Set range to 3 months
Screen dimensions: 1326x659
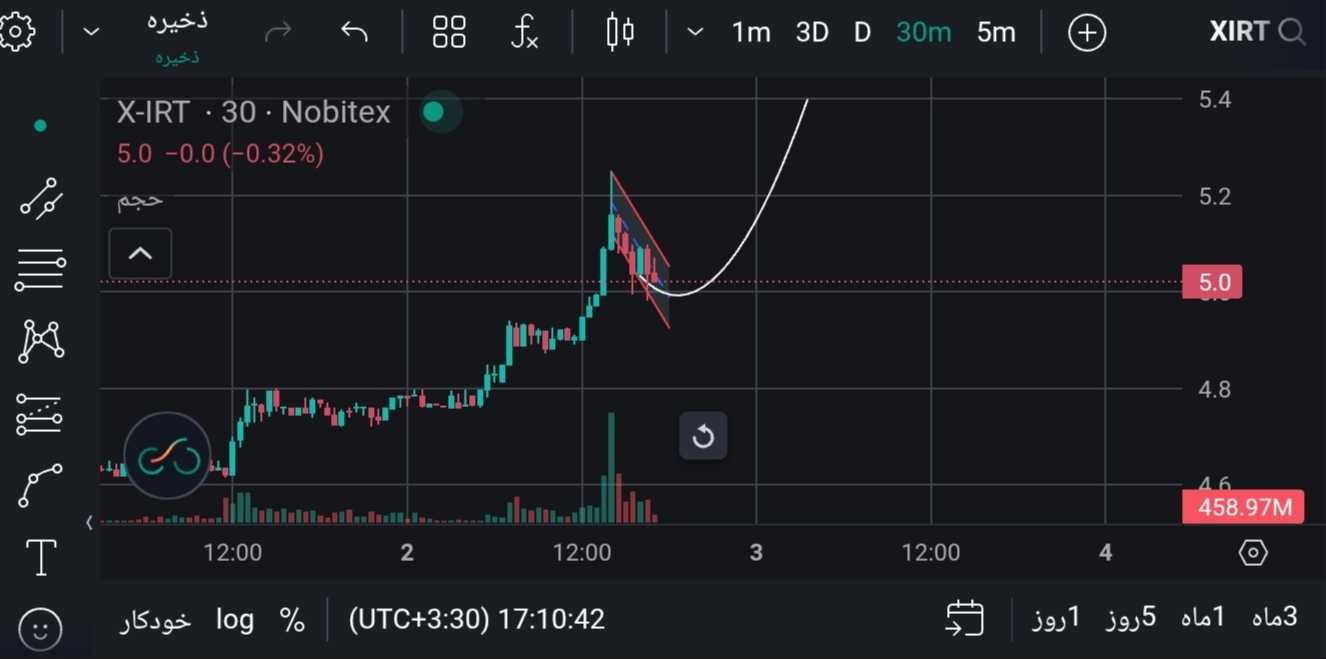coord(1275,617)
